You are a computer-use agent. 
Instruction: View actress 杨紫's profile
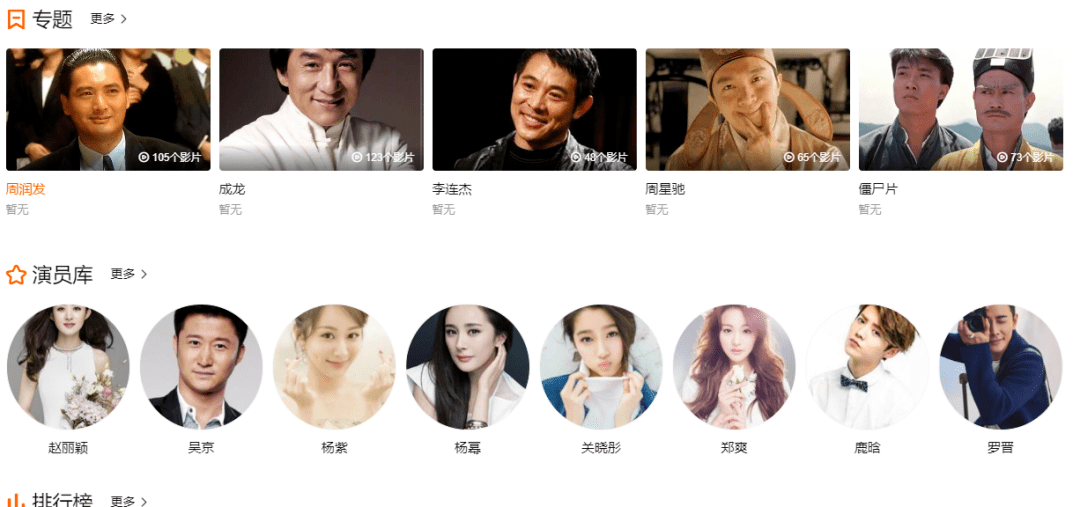(x=334, y=367)
